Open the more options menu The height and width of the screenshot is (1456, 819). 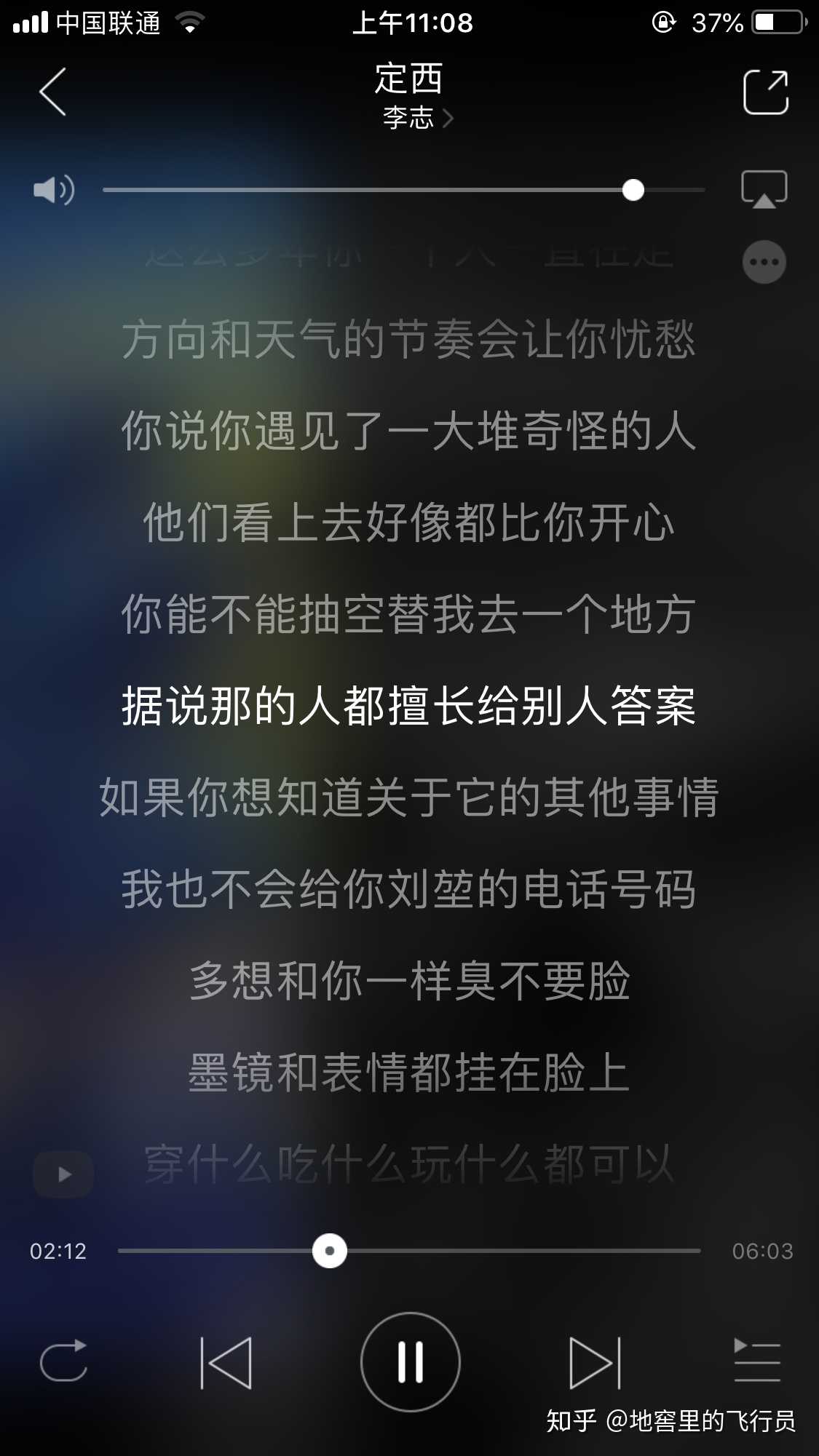click(x=764, y=262)
